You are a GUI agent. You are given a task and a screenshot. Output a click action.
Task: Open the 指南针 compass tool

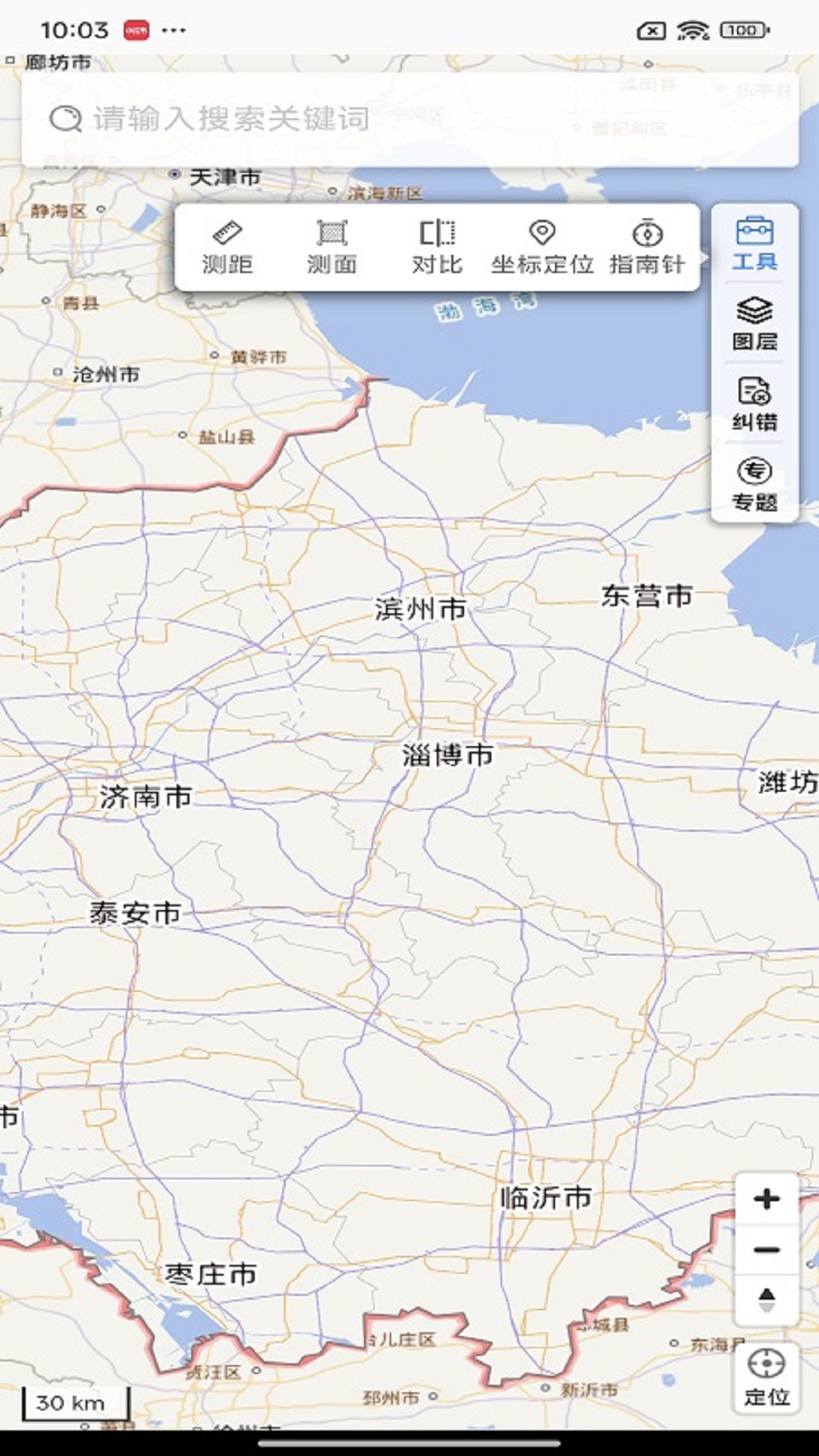pyautogui.click(x=647, y=246)
